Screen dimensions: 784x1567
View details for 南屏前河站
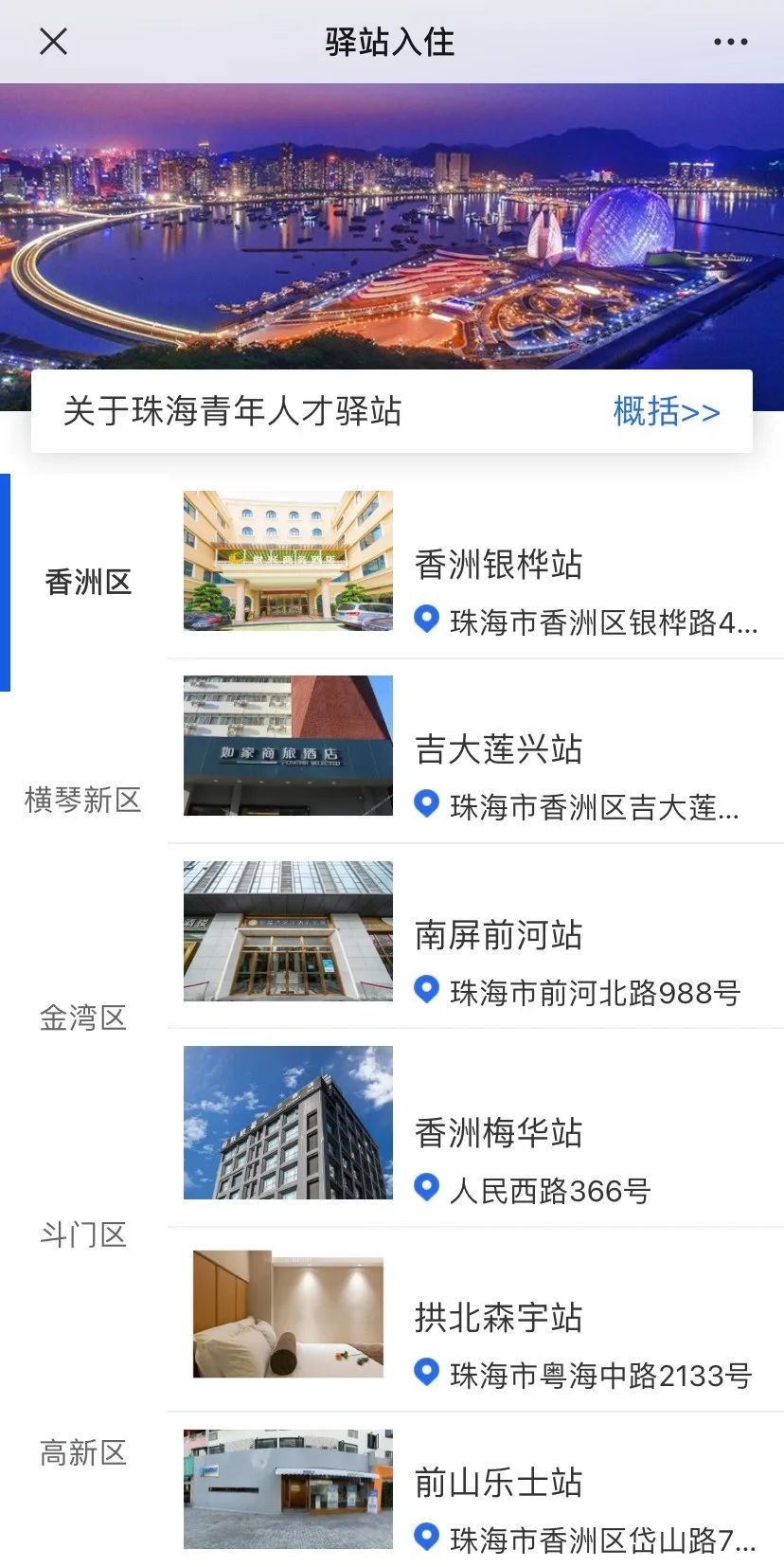point(498,935)
